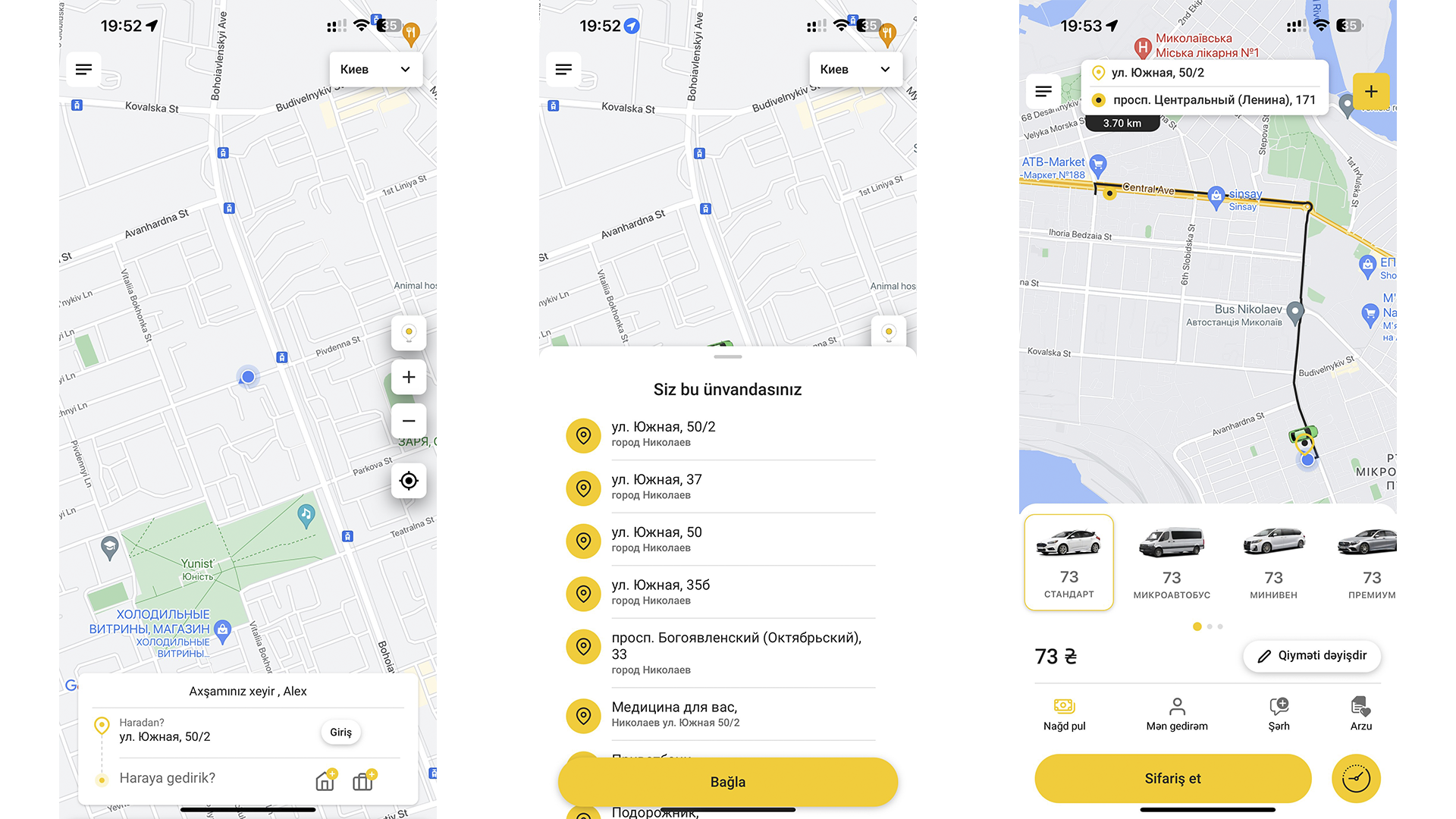Open Nağd pul payment option

point(1064,714)
